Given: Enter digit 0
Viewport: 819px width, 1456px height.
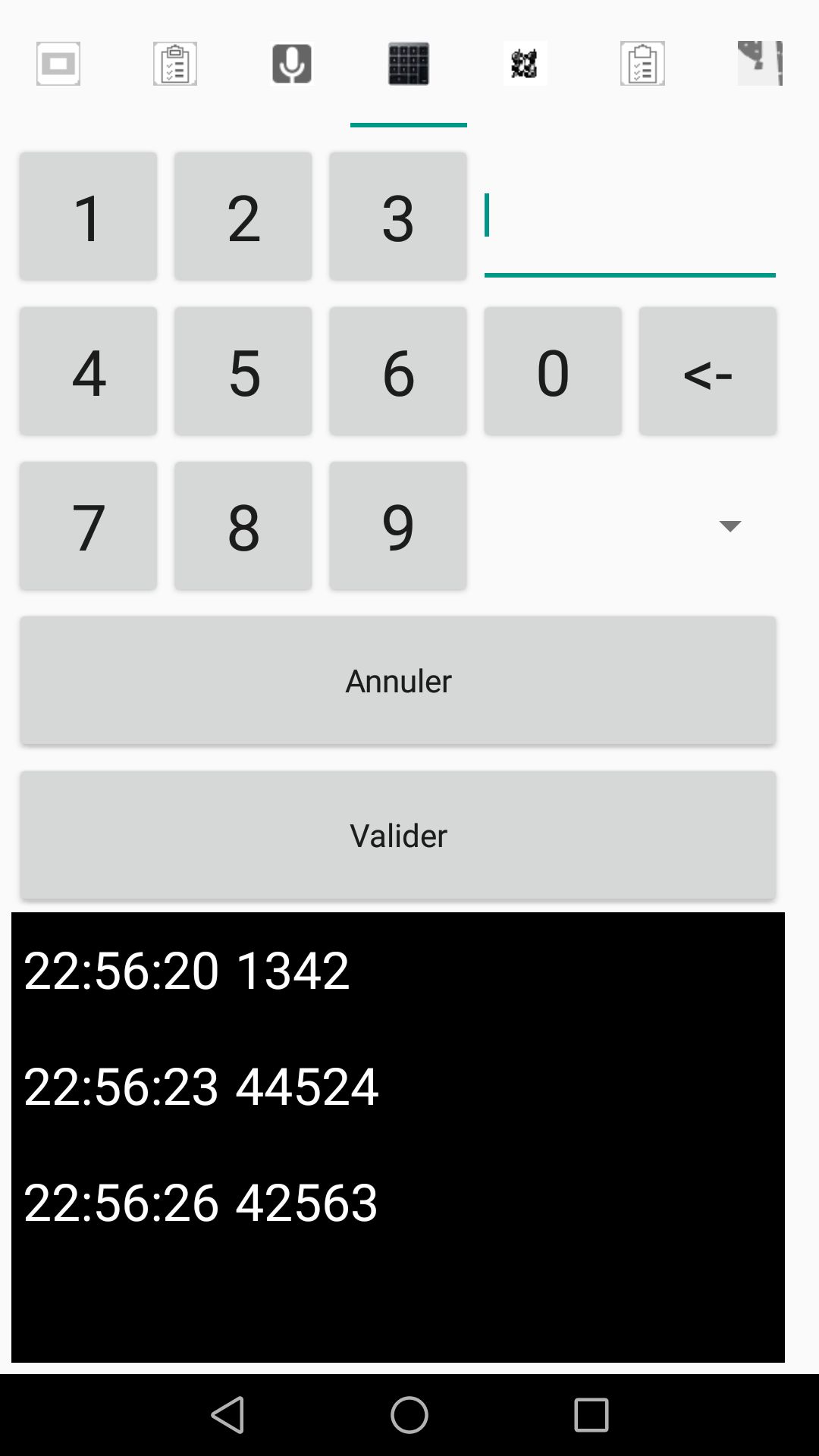Looking at the screenshot, I should [553, 372].
